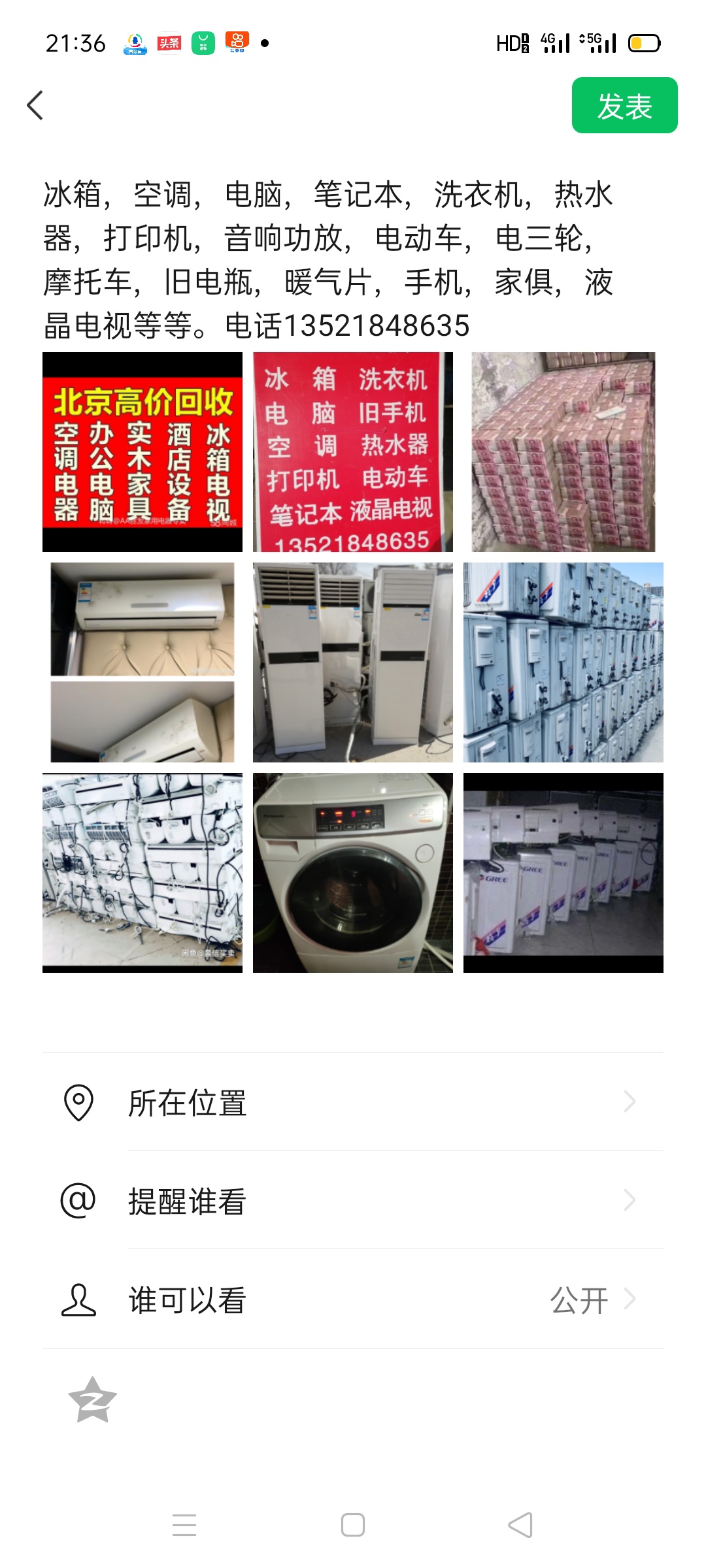The image size is (706, 1568).
Task: Tap the Qzone star sync icon
Action: [93, 1400]
